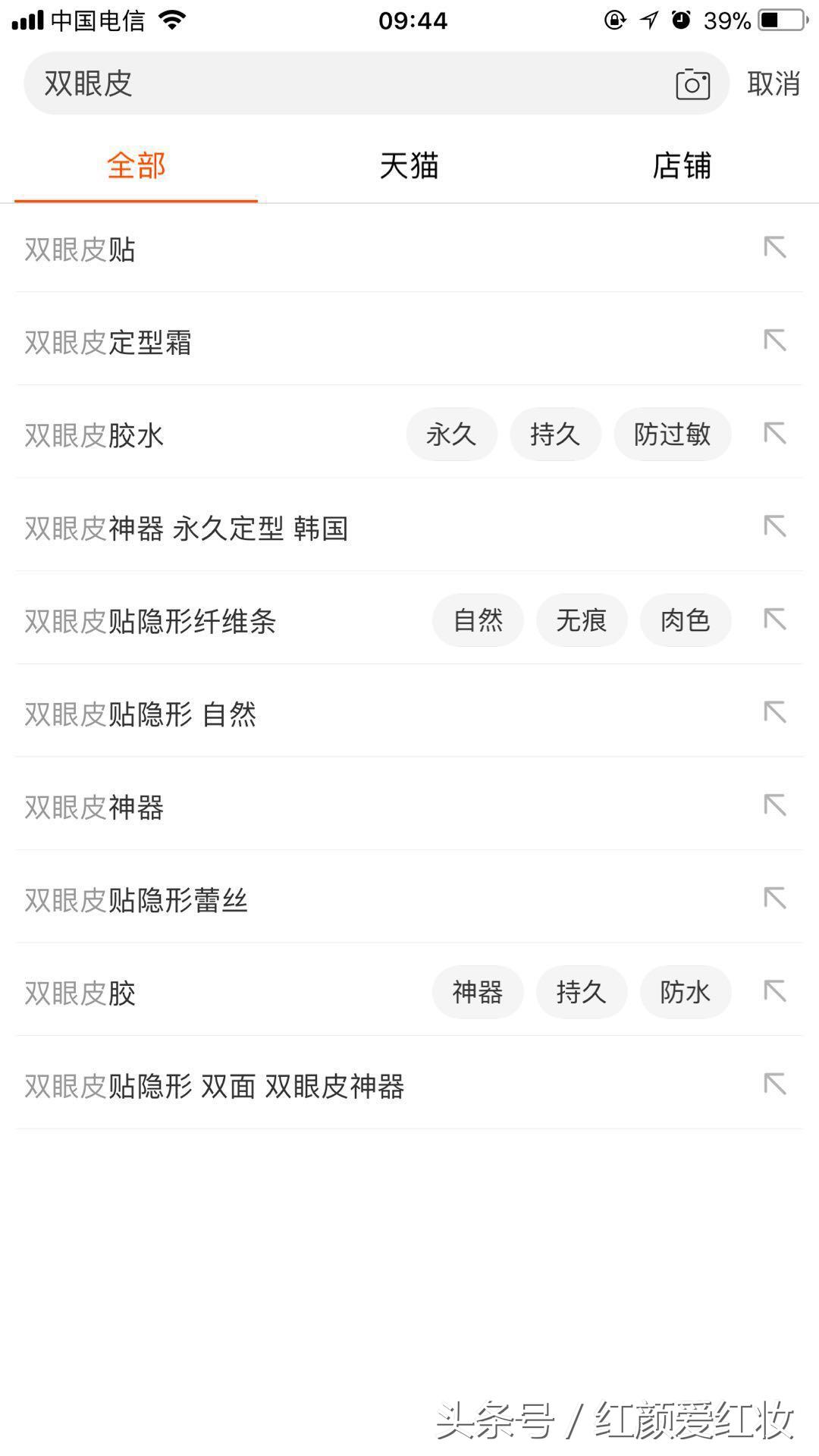Viewport: 819px width, 1456px height.
Task: Tap the camera image-search icon
Action: click(x=694, y=83)
